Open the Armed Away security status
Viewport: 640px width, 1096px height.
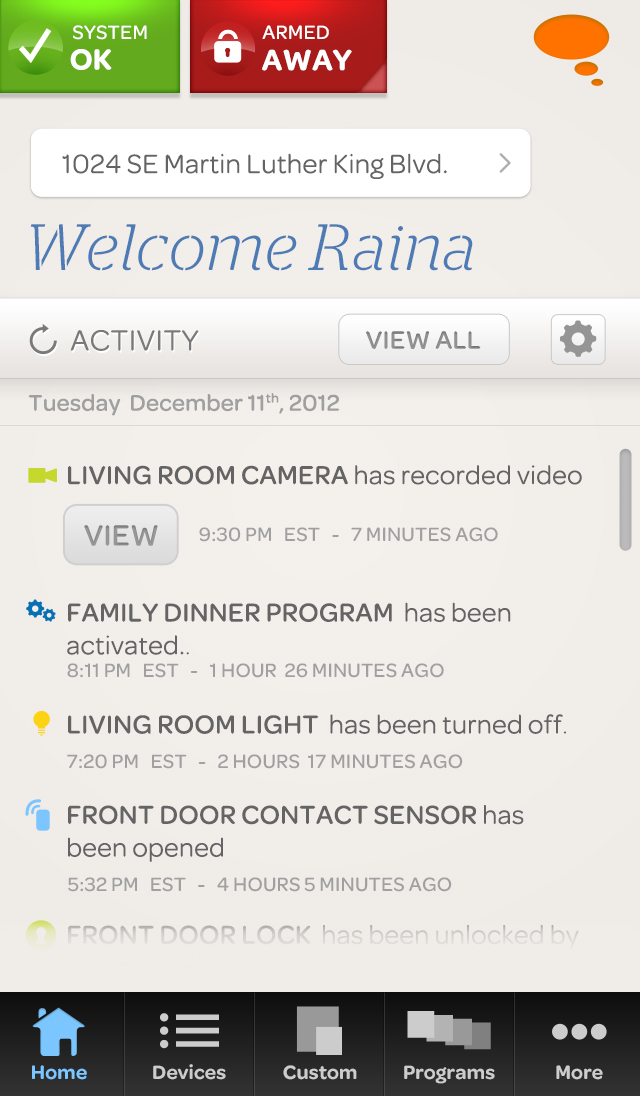pos(288,46)
